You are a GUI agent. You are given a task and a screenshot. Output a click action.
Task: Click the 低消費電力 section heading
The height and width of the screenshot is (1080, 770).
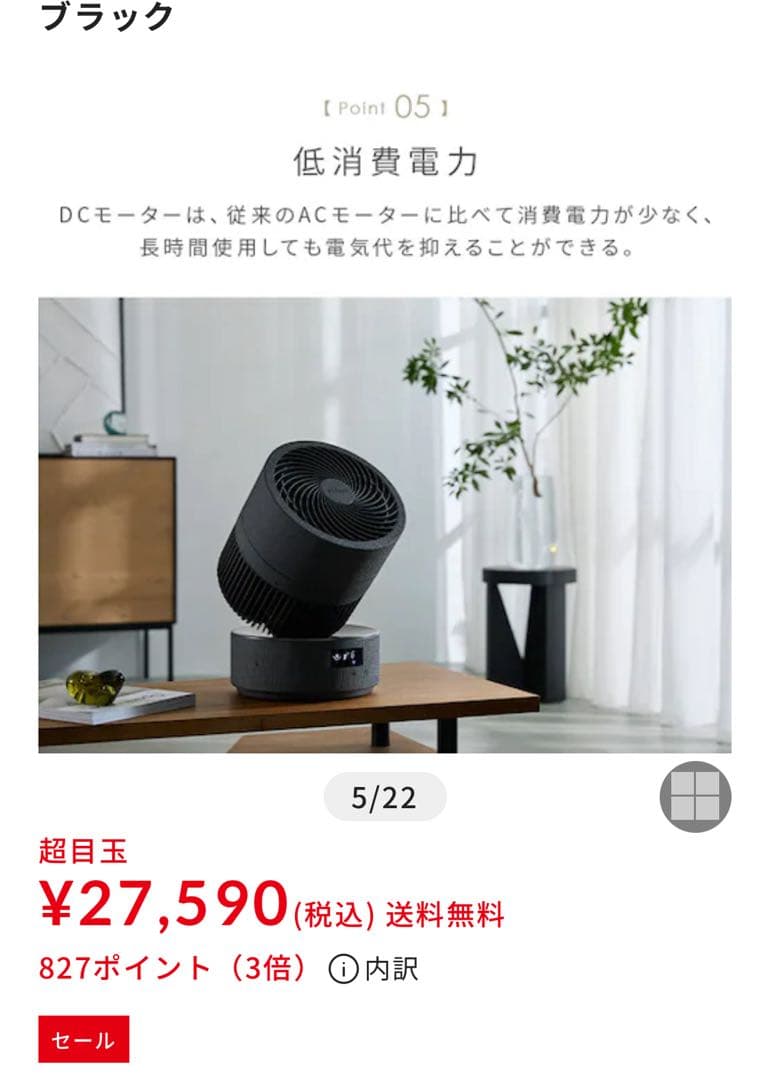pos(383,158)
